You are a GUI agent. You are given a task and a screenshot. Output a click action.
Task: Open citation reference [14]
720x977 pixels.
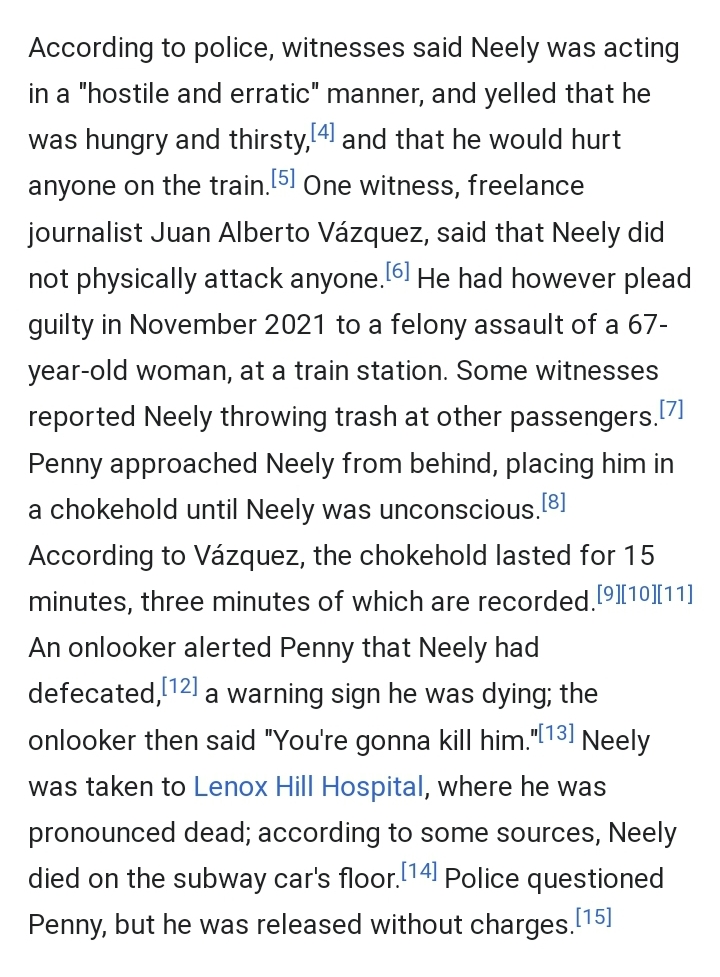[x=419, y=871]
